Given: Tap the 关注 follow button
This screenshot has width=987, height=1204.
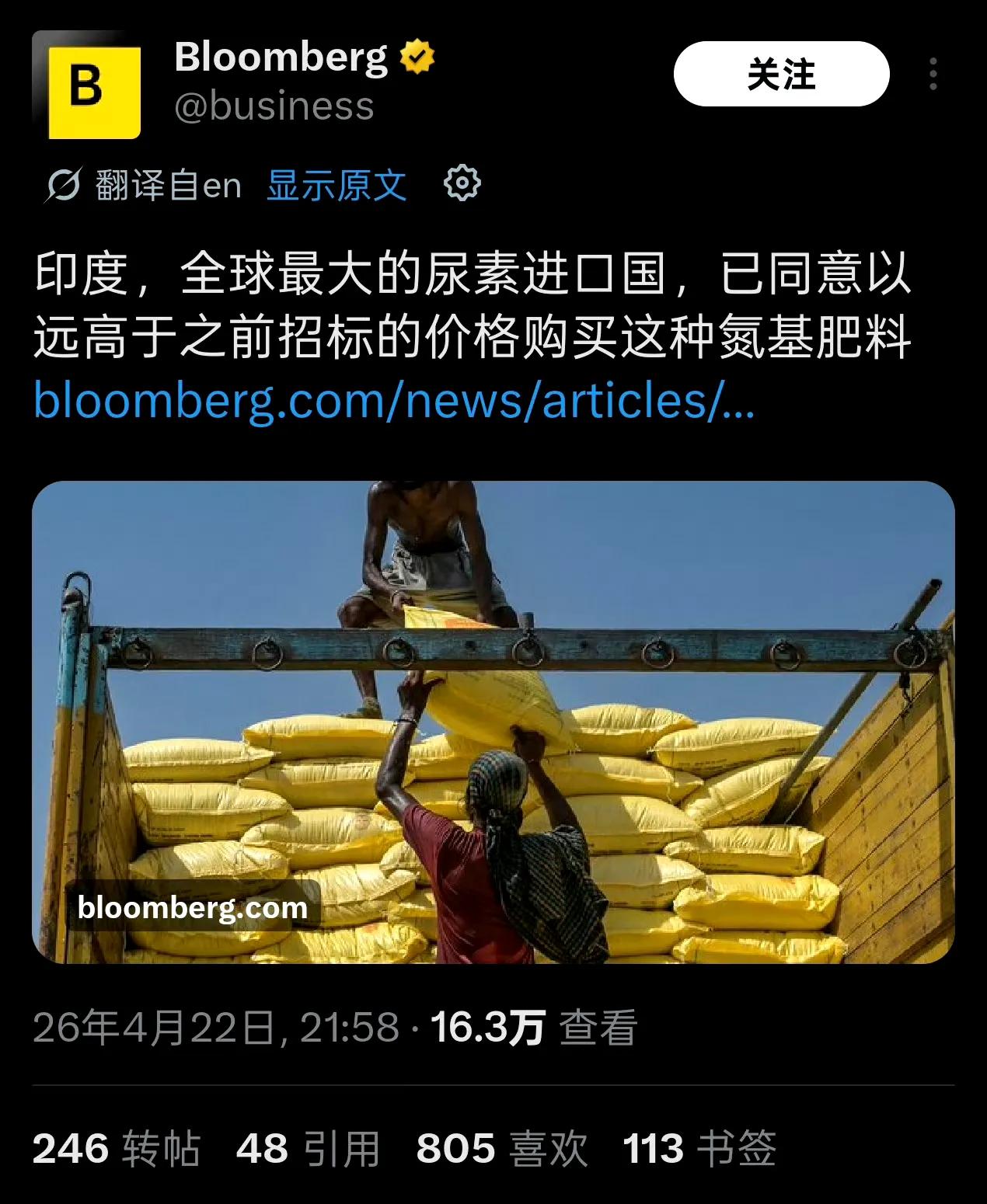Looking at the screenshot, I should pyautogui.click(x=781, y=72).
